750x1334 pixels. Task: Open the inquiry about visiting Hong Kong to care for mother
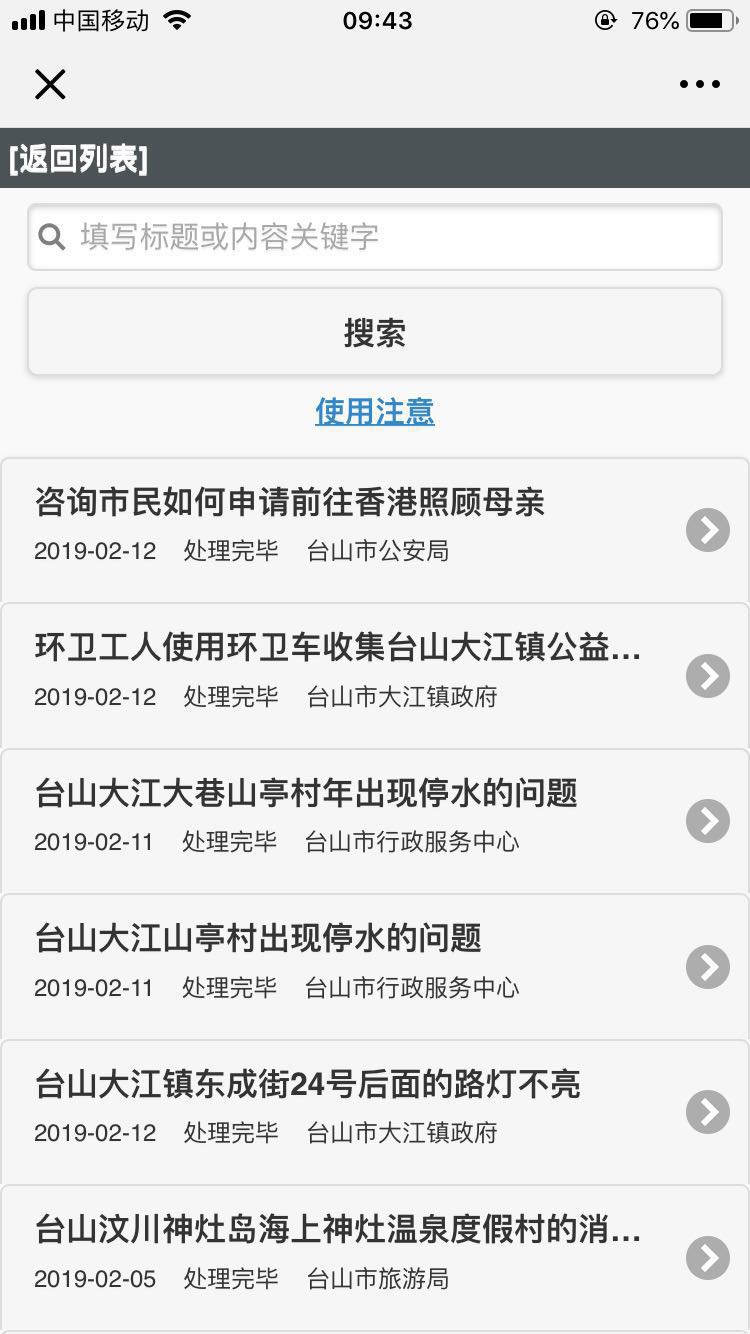[x=375, y=528]
